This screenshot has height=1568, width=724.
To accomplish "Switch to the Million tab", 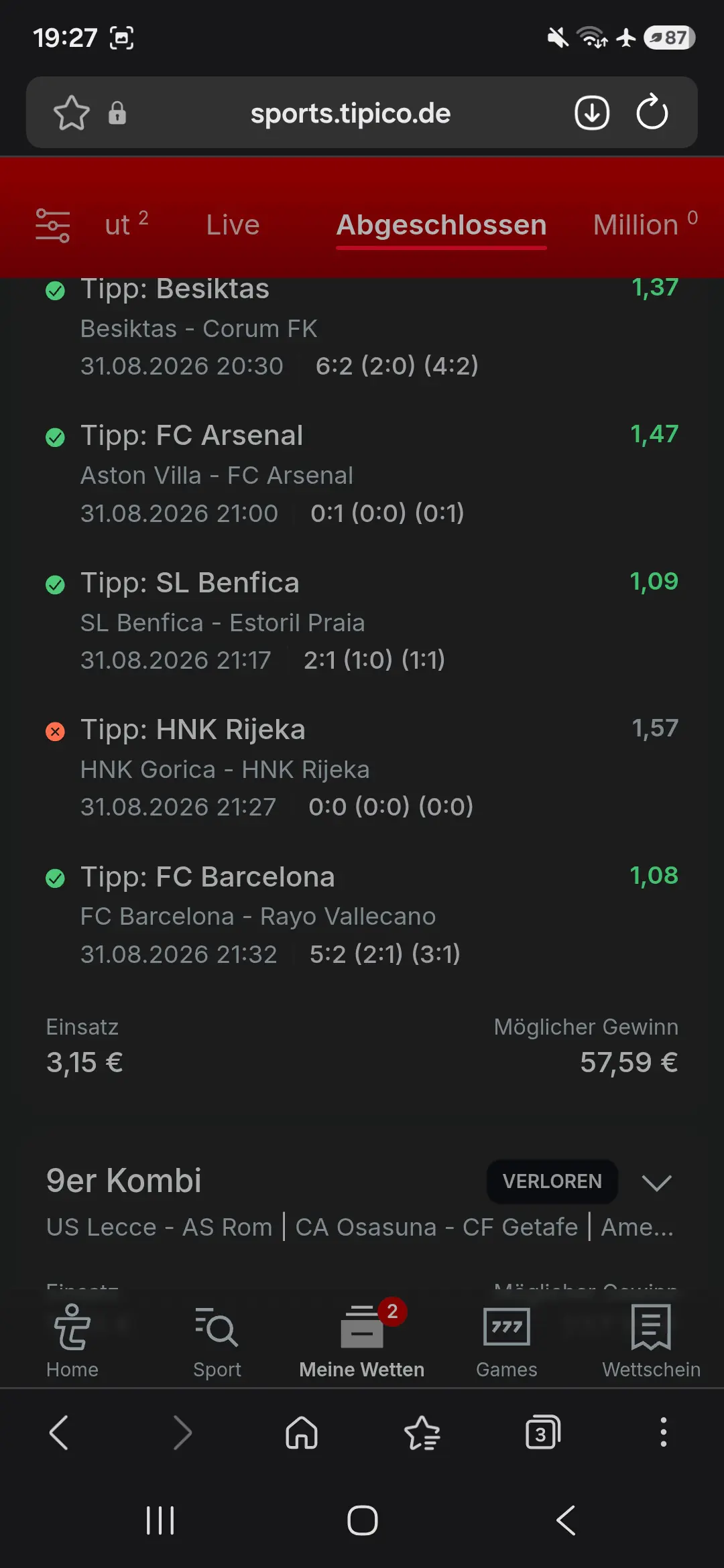I will pyautogui.click(x=645, y=224).
